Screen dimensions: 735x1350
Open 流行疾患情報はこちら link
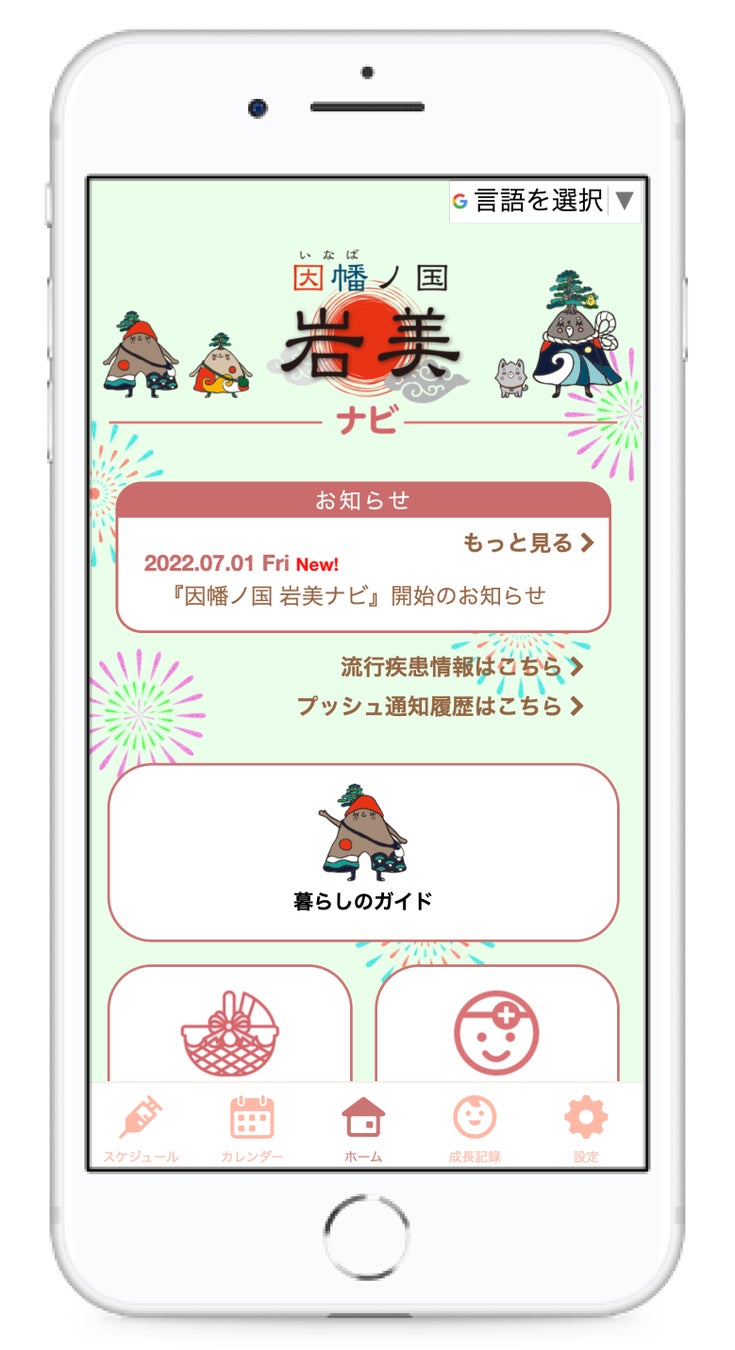coord(462,667)
